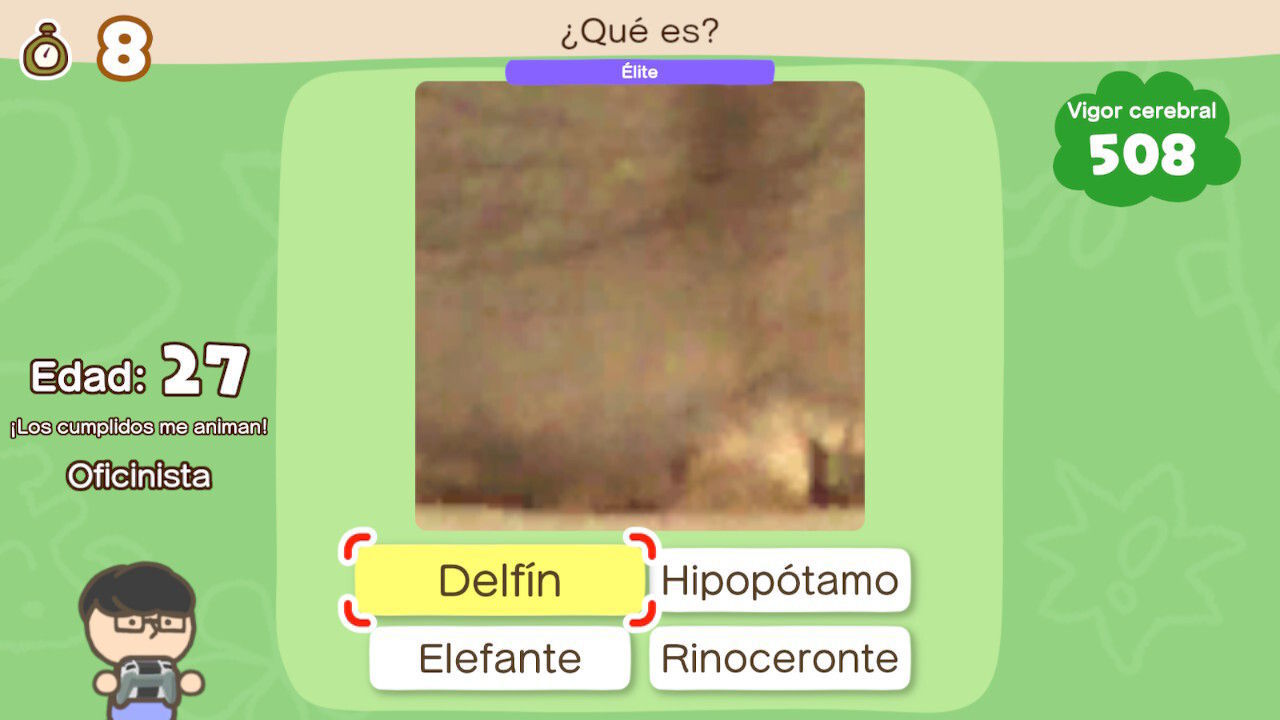Choose Hipopótamo as the answer
The image size is (1280, 720).
click(780, 580)
